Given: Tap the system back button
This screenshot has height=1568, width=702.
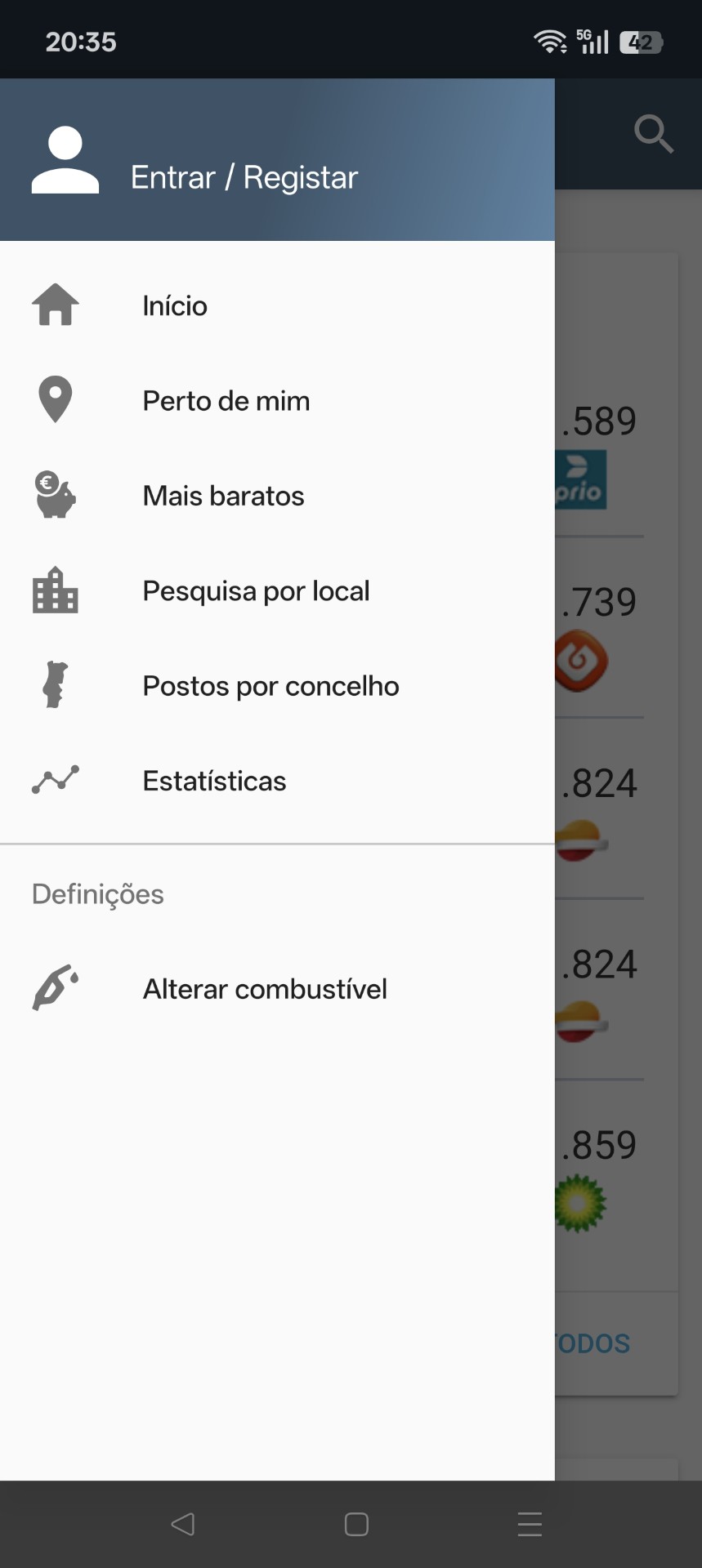Looking at the screenshot, I should coord(182,1524).
